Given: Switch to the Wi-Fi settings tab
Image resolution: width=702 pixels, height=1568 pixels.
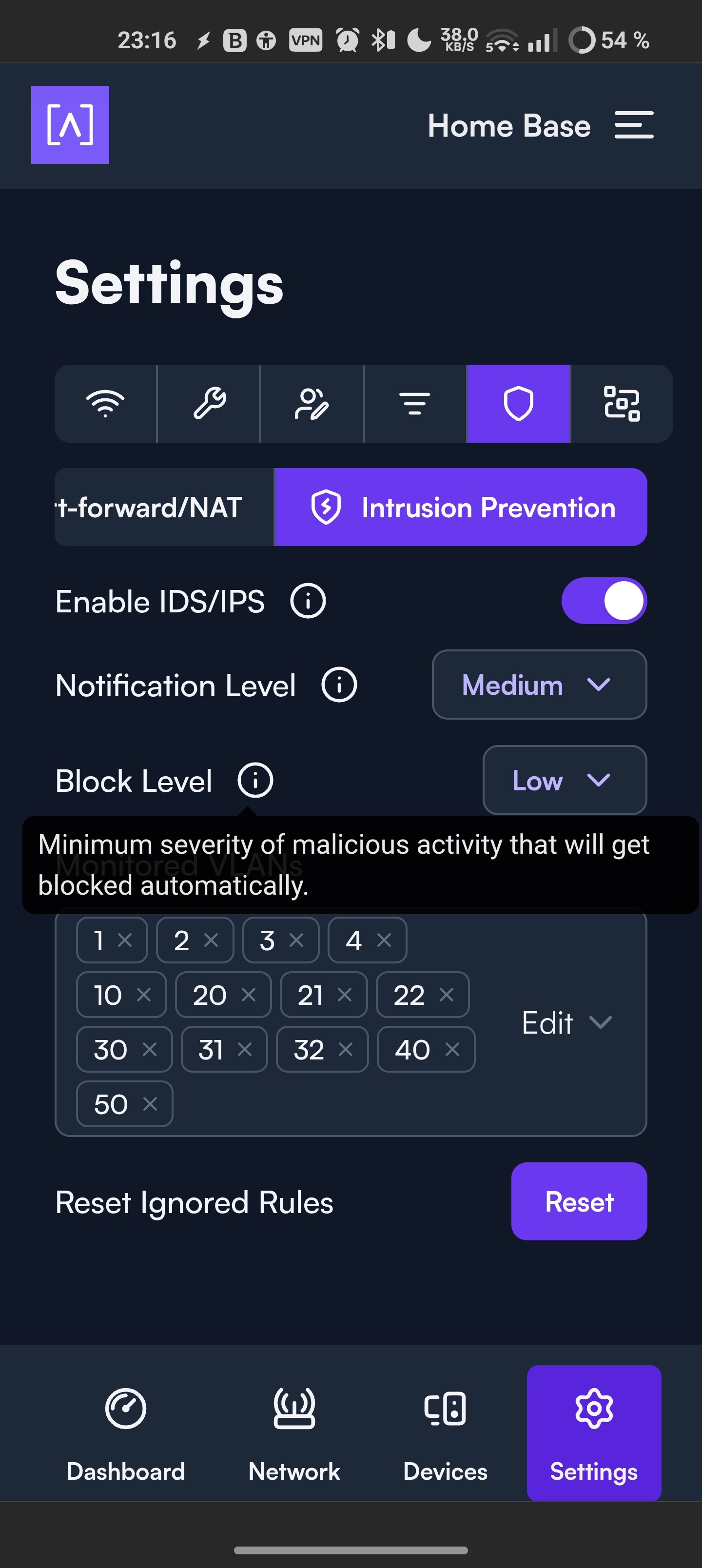Looking at the screenshot, I should [x=105, y=404].
